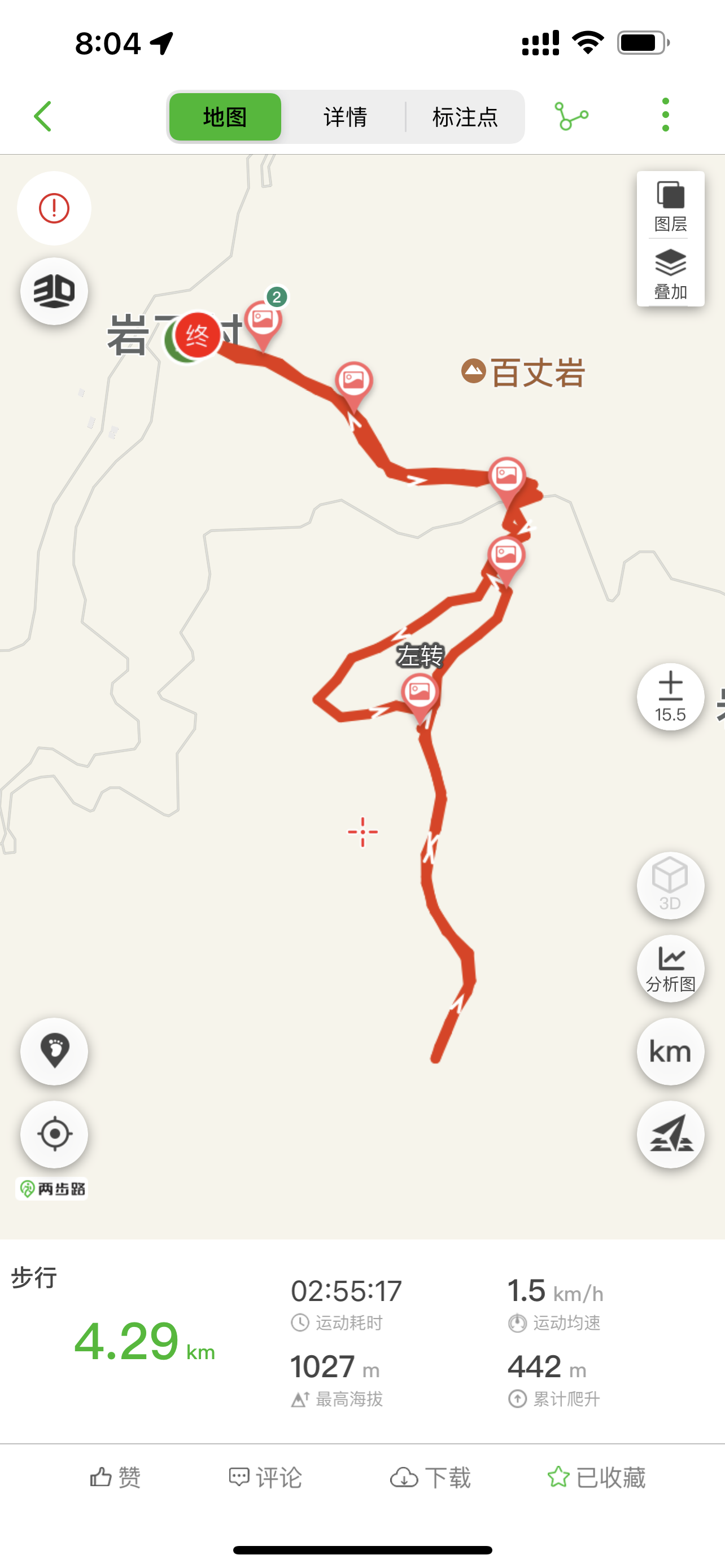Switch to the 标注点 tab
725x1568 pixels.
pyautogui.click(x=465, y=117)
